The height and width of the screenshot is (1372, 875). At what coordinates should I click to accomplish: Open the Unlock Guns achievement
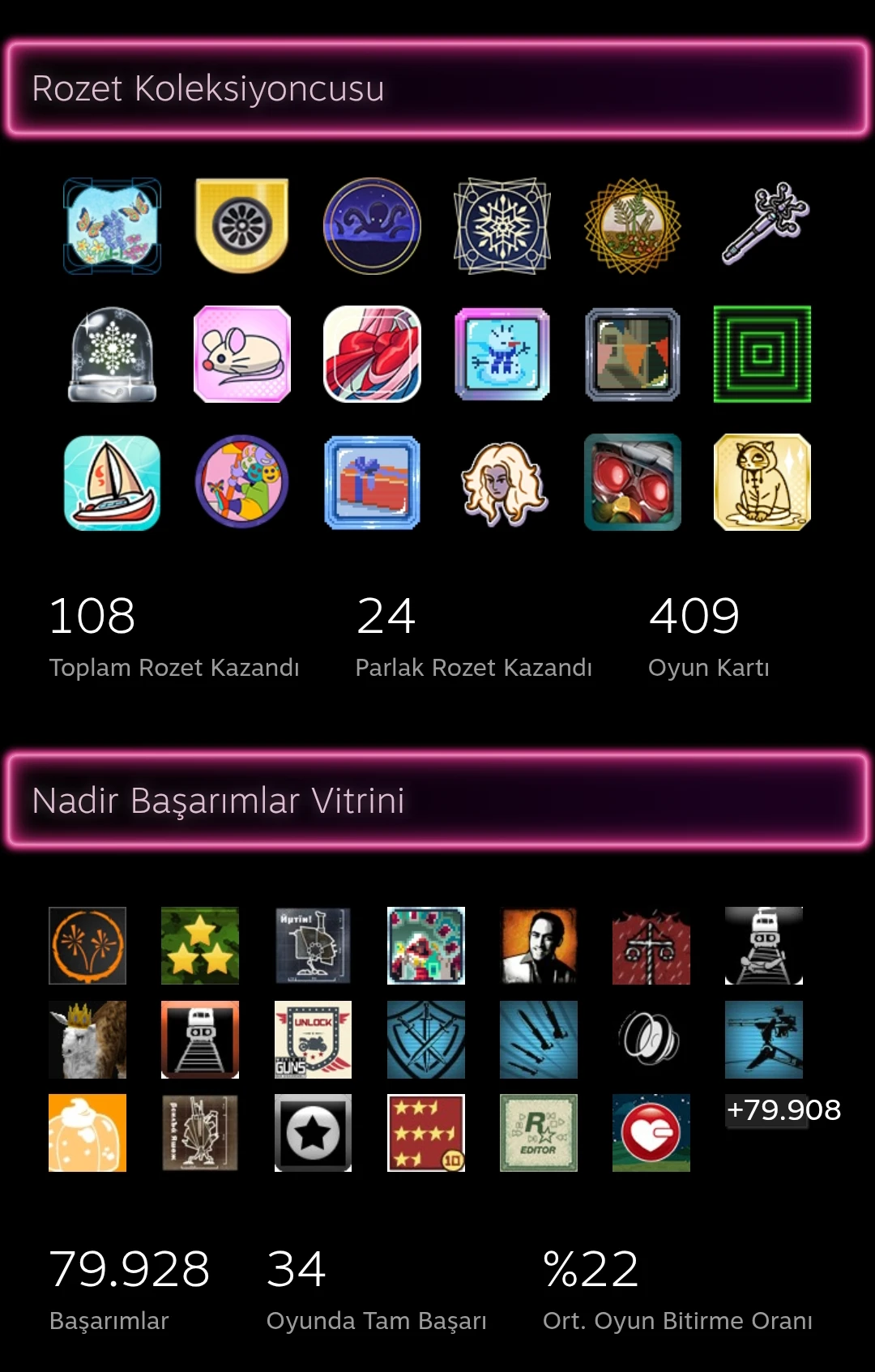(x=313, y=1040)
